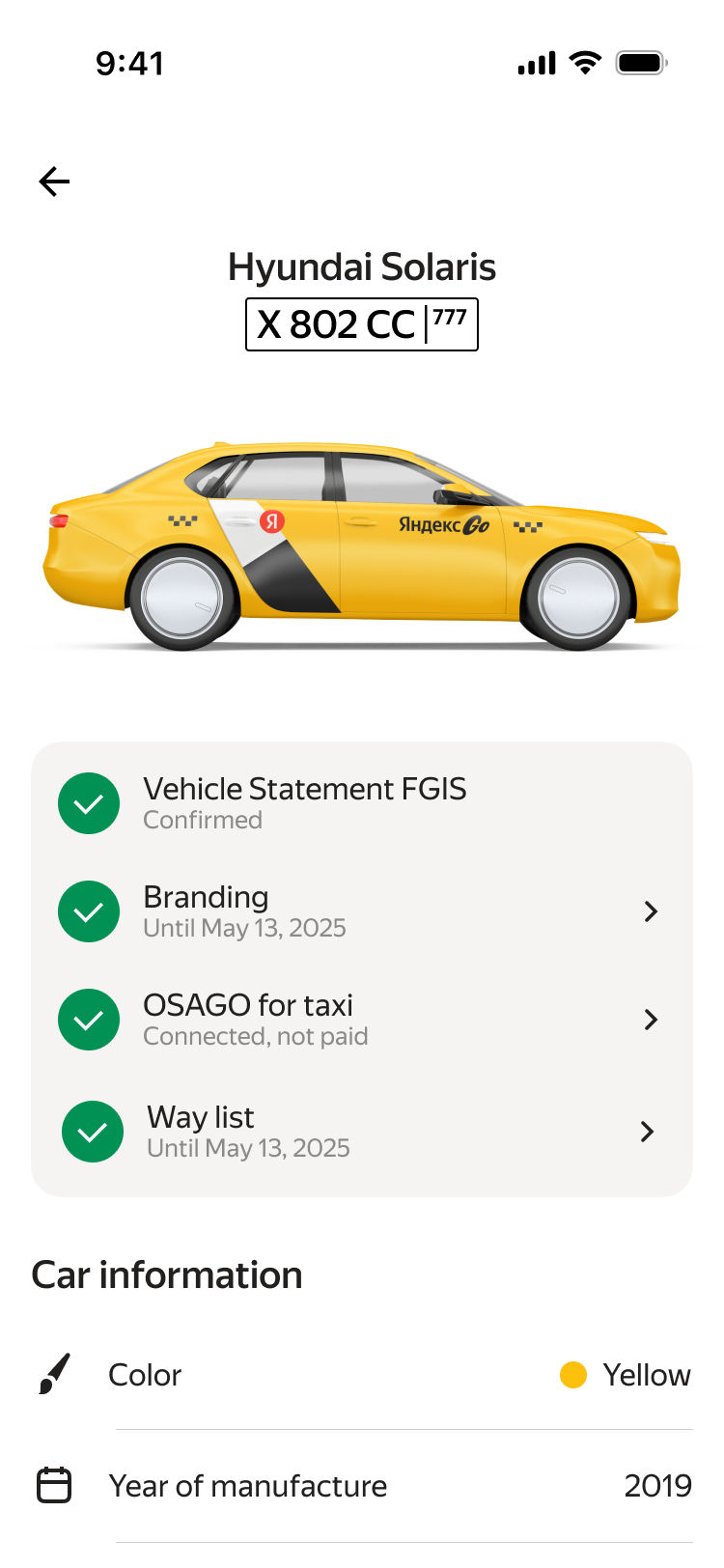
Task: Open the Way list row
Action: [x=361, y=1132]
